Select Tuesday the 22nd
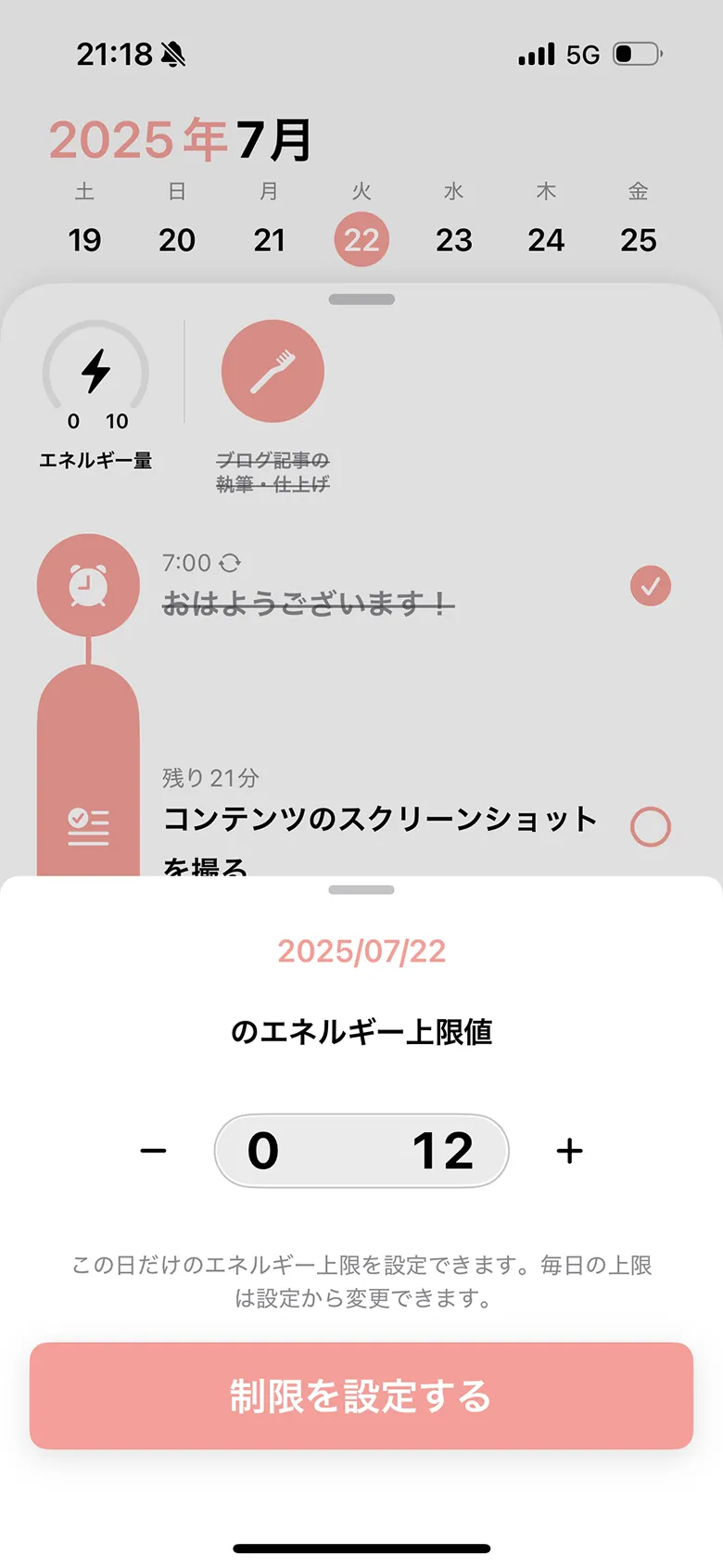 (x=361, y=239)
